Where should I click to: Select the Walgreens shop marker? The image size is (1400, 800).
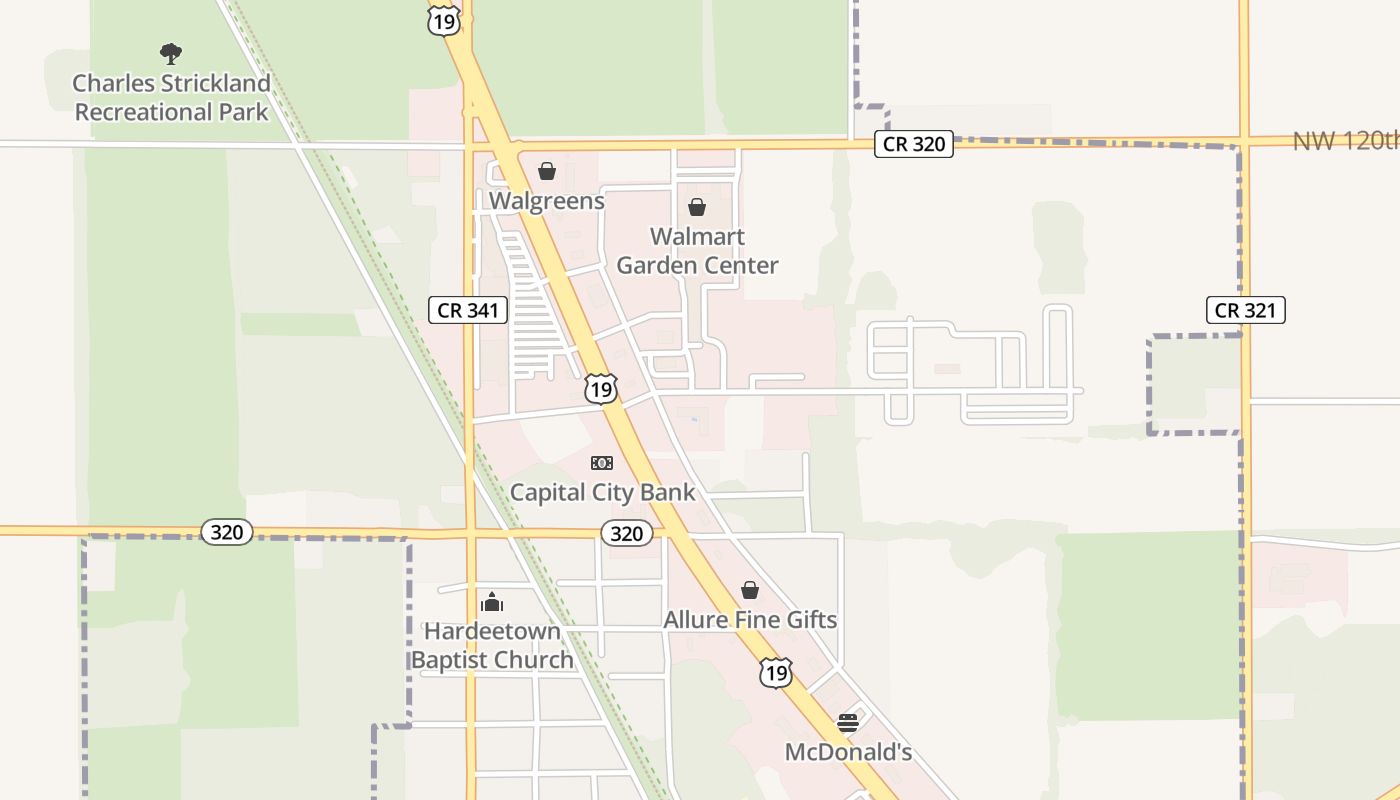547,172
